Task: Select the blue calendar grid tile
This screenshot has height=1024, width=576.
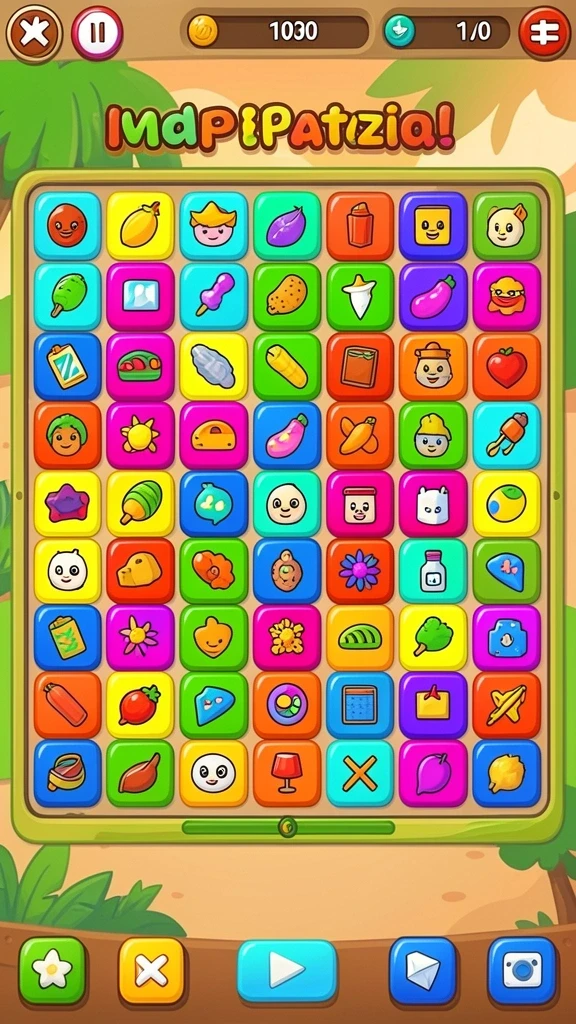Action: 360,705
